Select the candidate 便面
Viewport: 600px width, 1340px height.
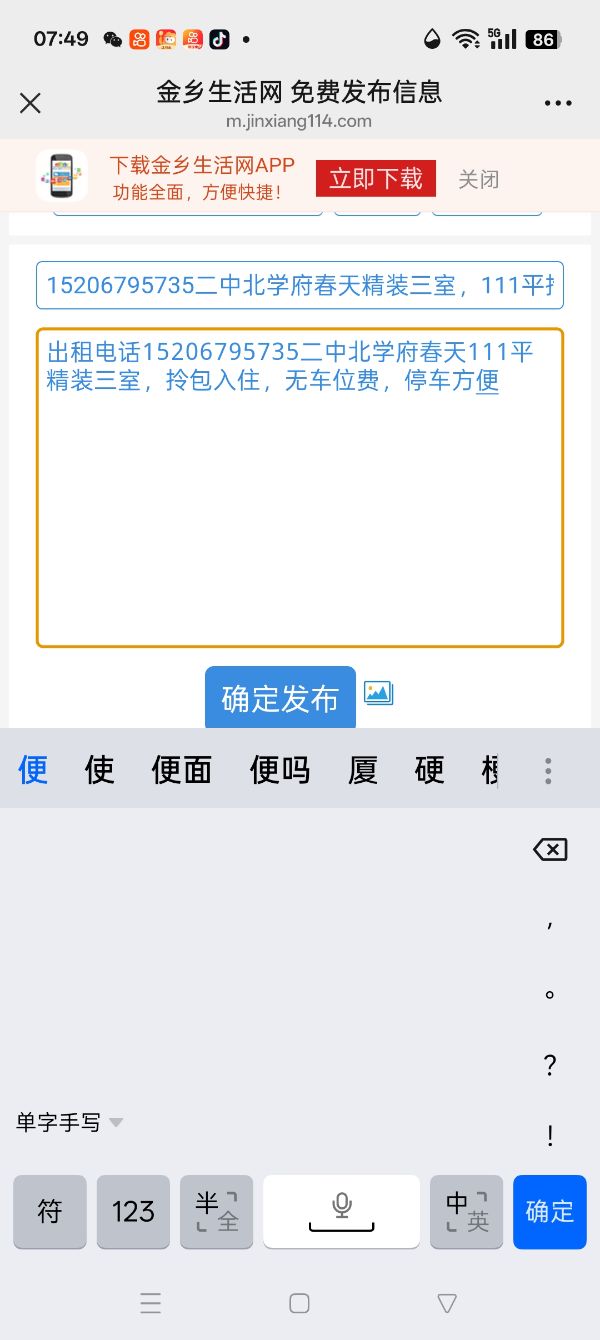[182, 770]
